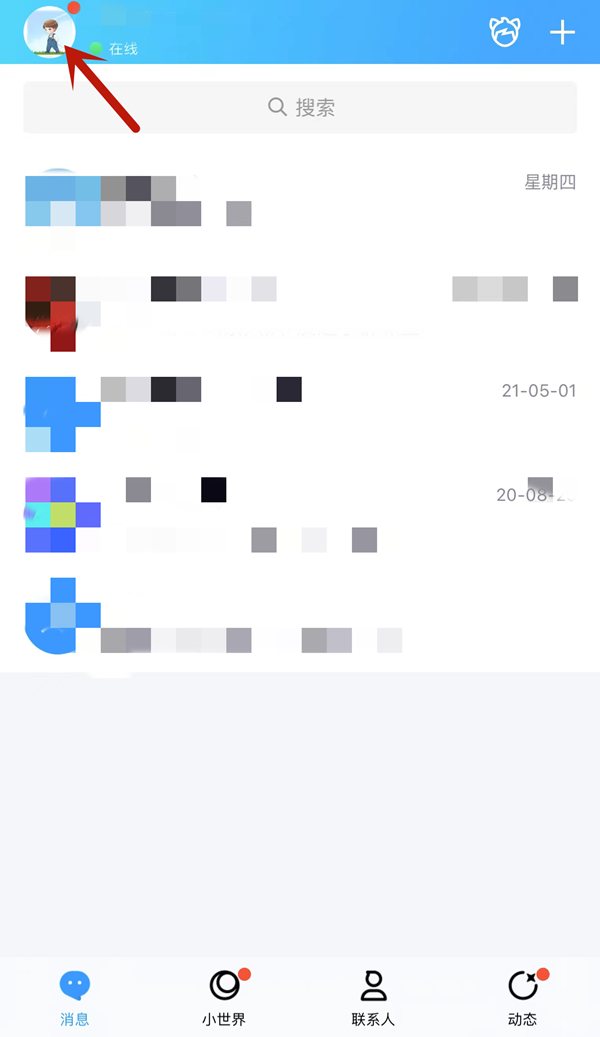Viewport: 600px width, 1037px height.
Task: Open the 动态 tab
Action: [x=522, y=999]
